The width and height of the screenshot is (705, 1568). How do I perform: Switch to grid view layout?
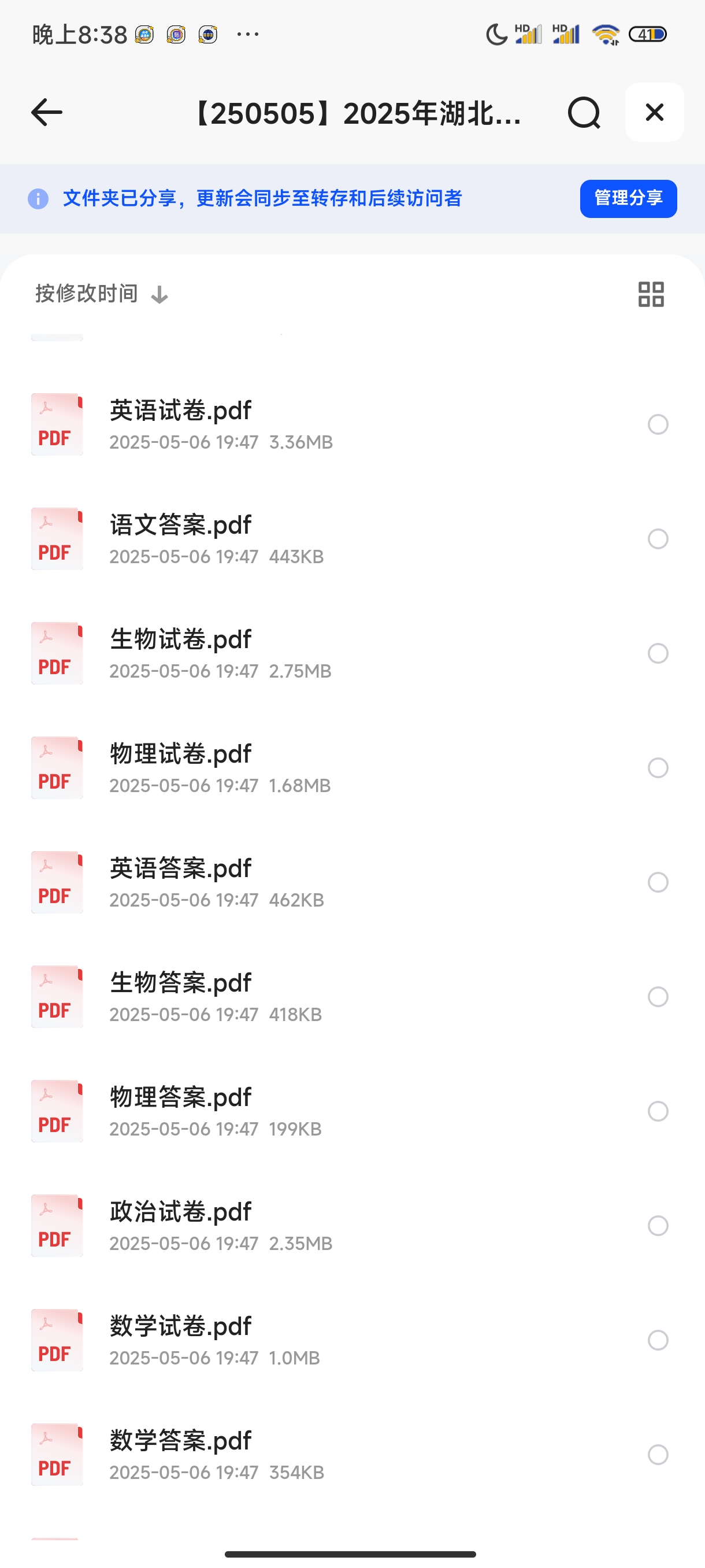coord(651,295)
